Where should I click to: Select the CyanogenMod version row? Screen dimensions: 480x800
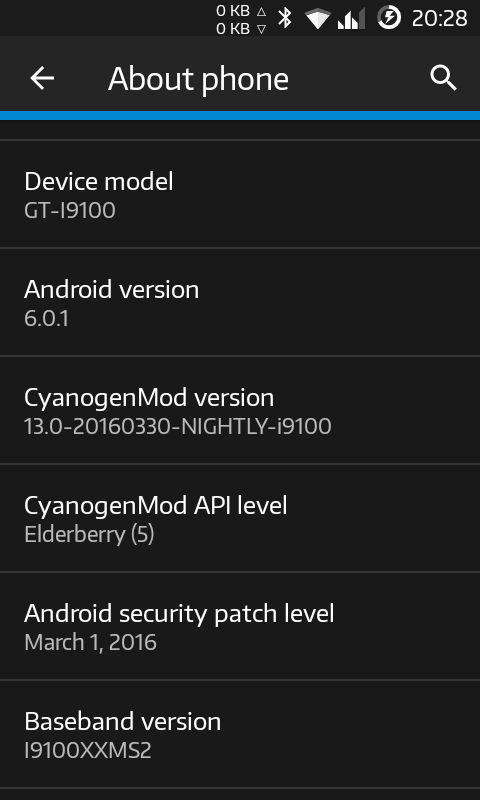tap(240, 410)
